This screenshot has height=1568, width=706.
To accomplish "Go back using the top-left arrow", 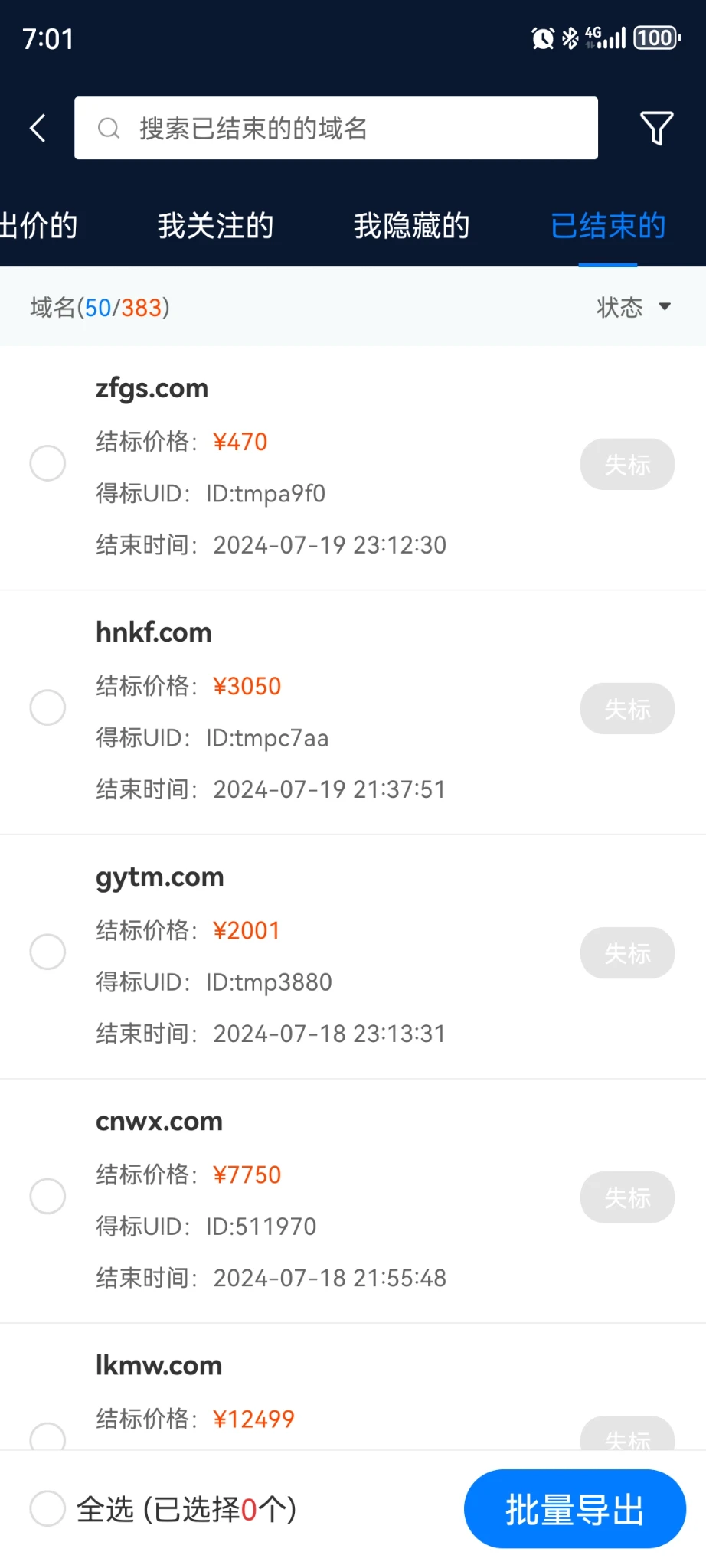I will [38, 128].
